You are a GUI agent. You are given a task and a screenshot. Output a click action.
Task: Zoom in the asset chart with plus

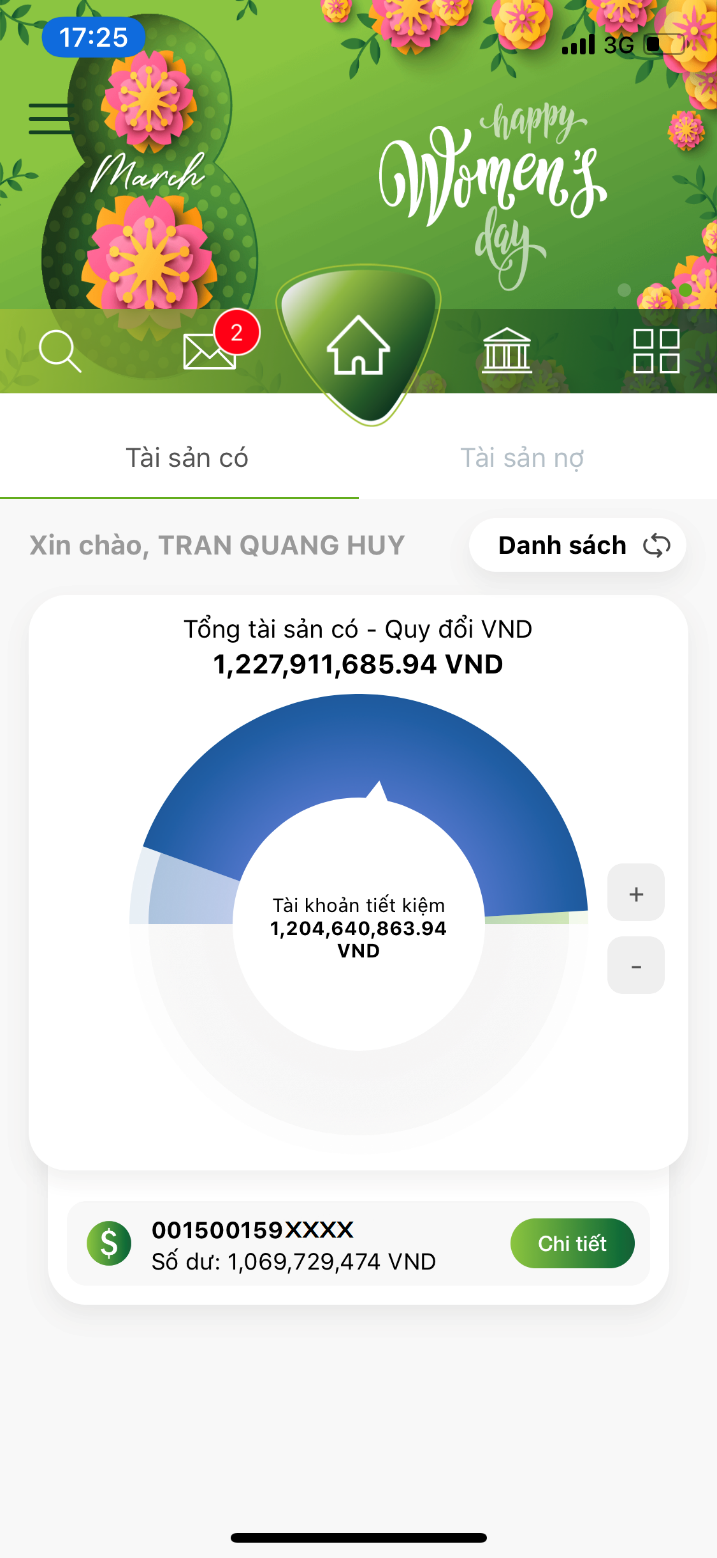pyautogui.click(x=636, y=893)
